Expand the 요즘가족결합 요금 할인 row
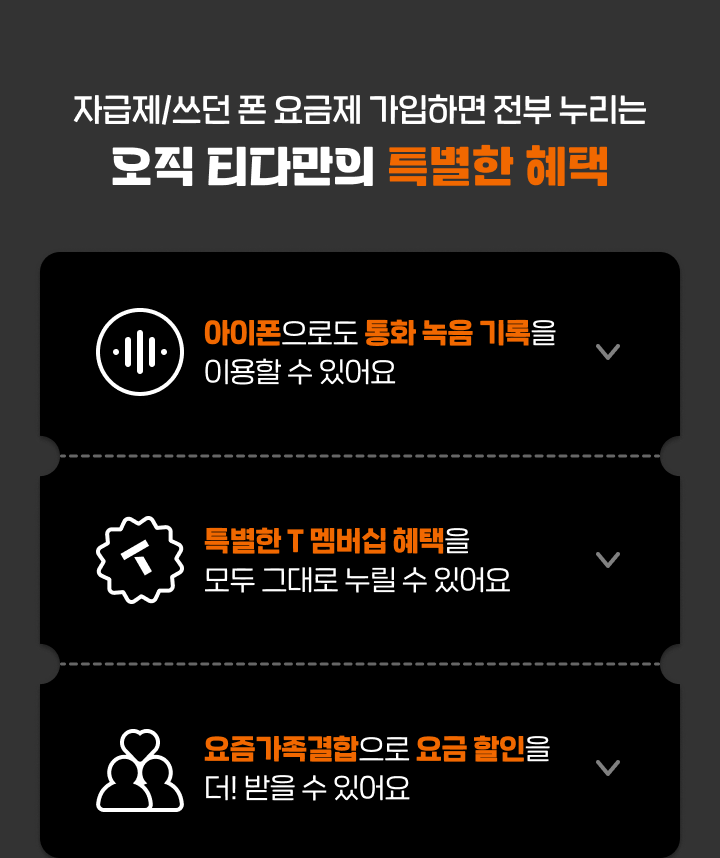Image resolution: width=720 pixels, height=858 pixels. pos(607,768)
